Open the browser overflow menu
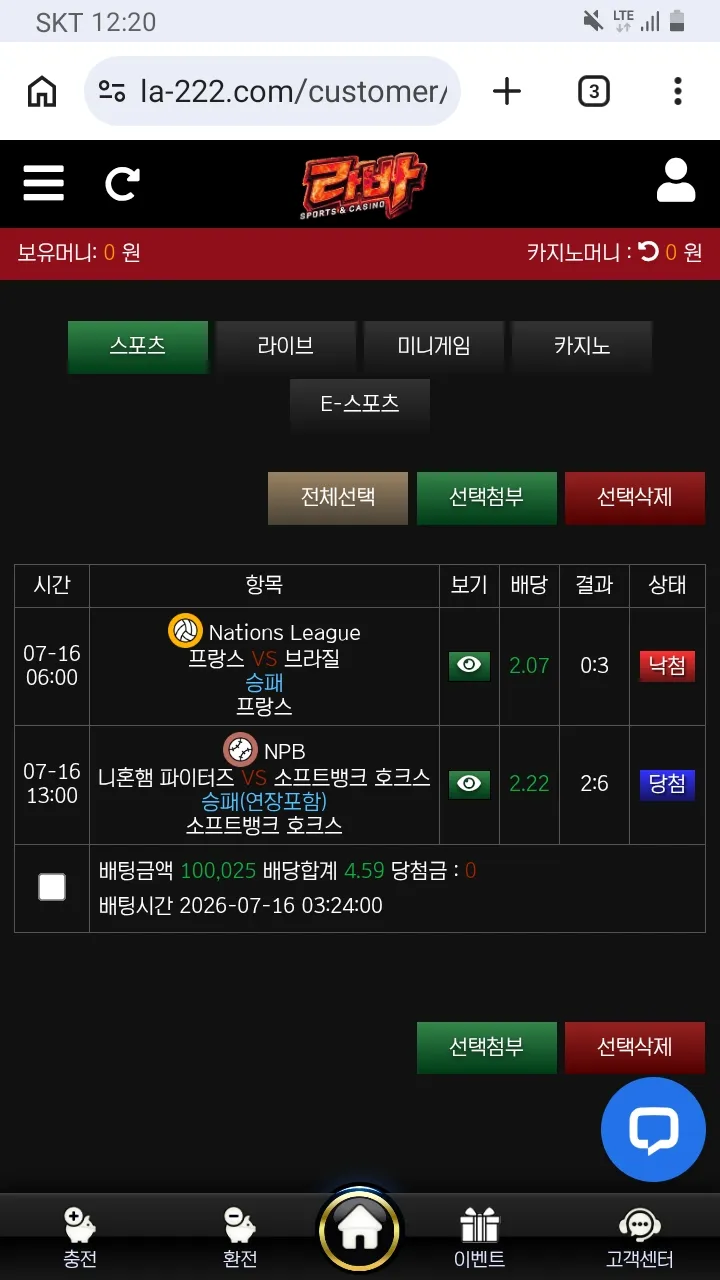The height and width of the screenshot is (1280, 720). click(678, 92)
